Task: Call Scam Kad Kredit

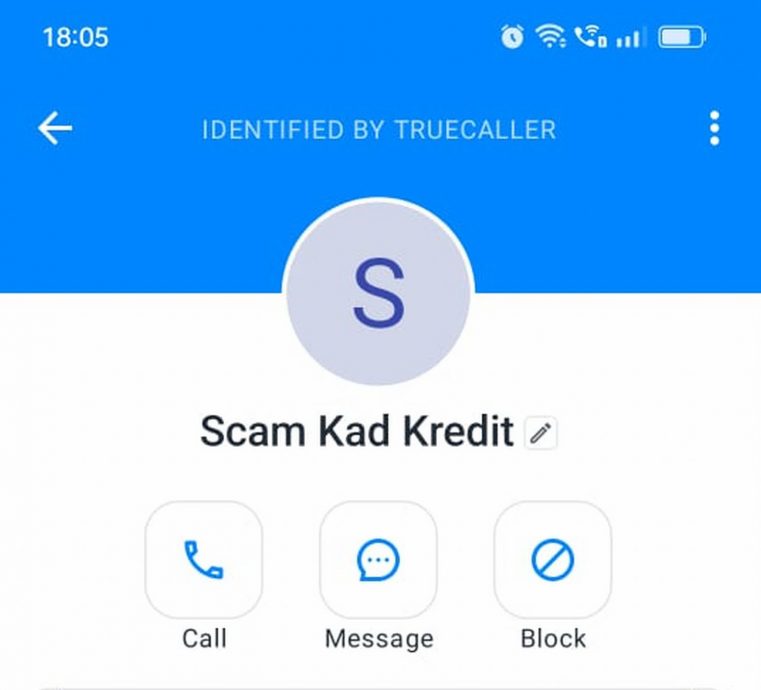Action: click(204, 559)
